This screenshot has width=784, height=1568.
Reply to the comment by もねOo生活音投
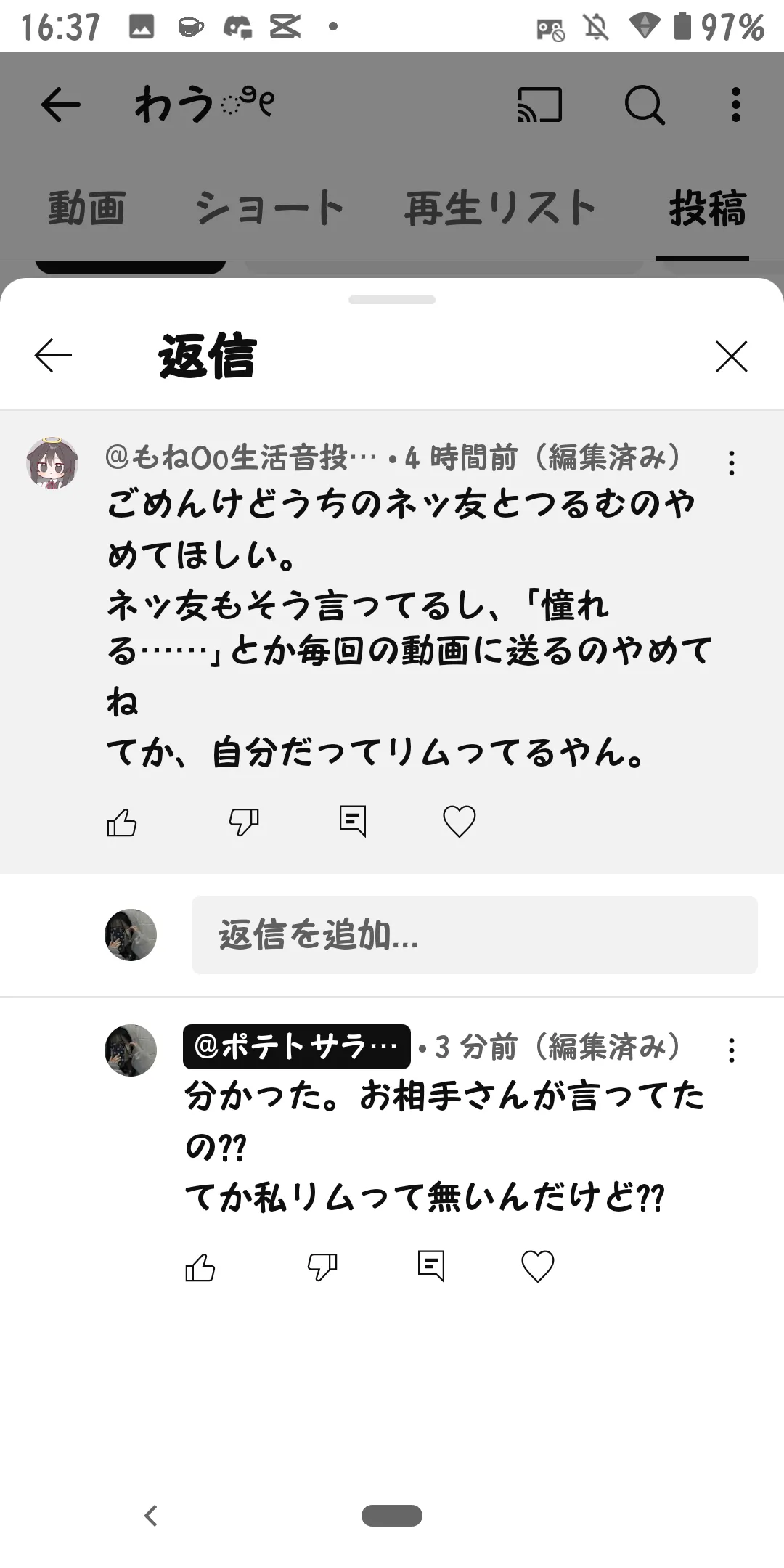click(353, 822)
